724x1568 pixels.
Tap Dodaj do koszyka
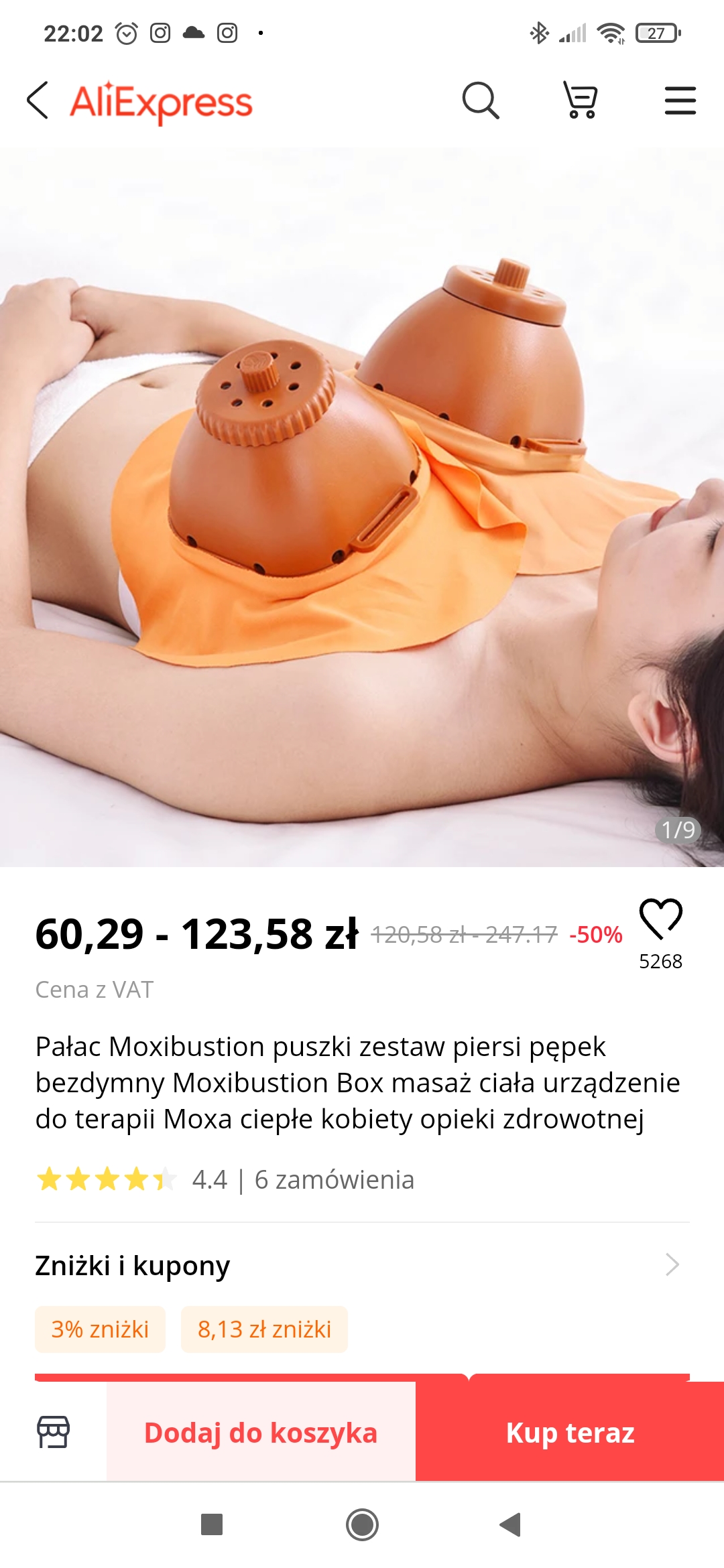(x=261, y=1432)
